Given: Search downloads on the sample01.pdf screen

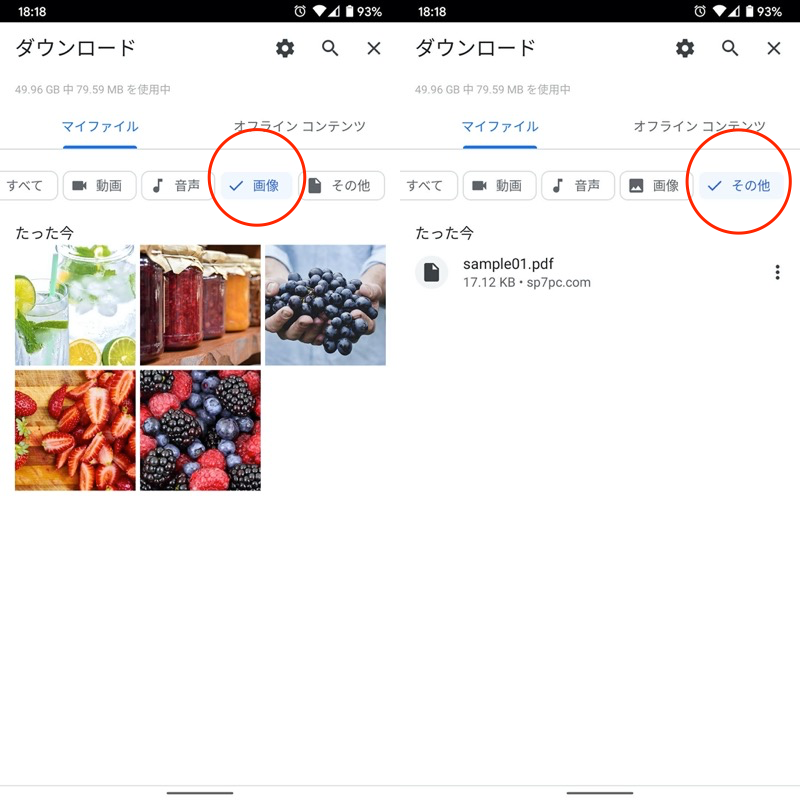Looking at the screenshot, I should coord(730,48).
